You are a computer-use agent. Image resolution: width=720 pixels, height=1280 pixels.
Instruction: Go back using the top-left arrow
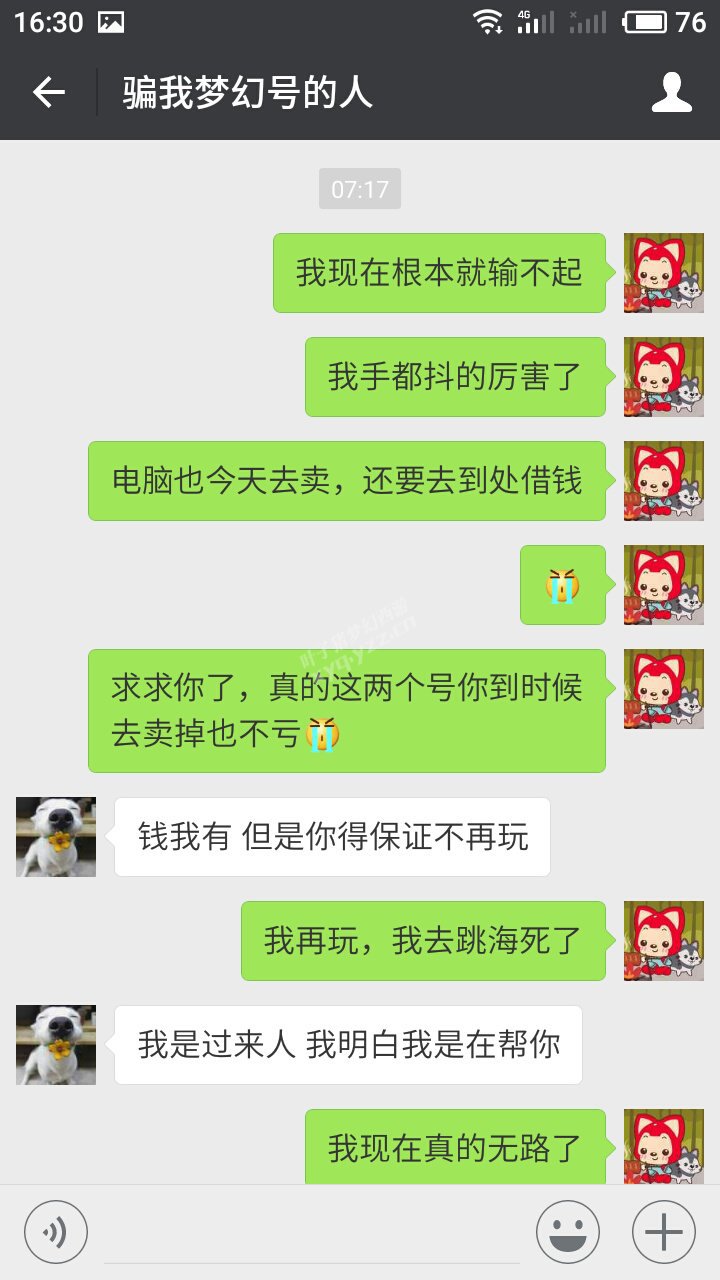pyautogui.click(x=48, y=93)
